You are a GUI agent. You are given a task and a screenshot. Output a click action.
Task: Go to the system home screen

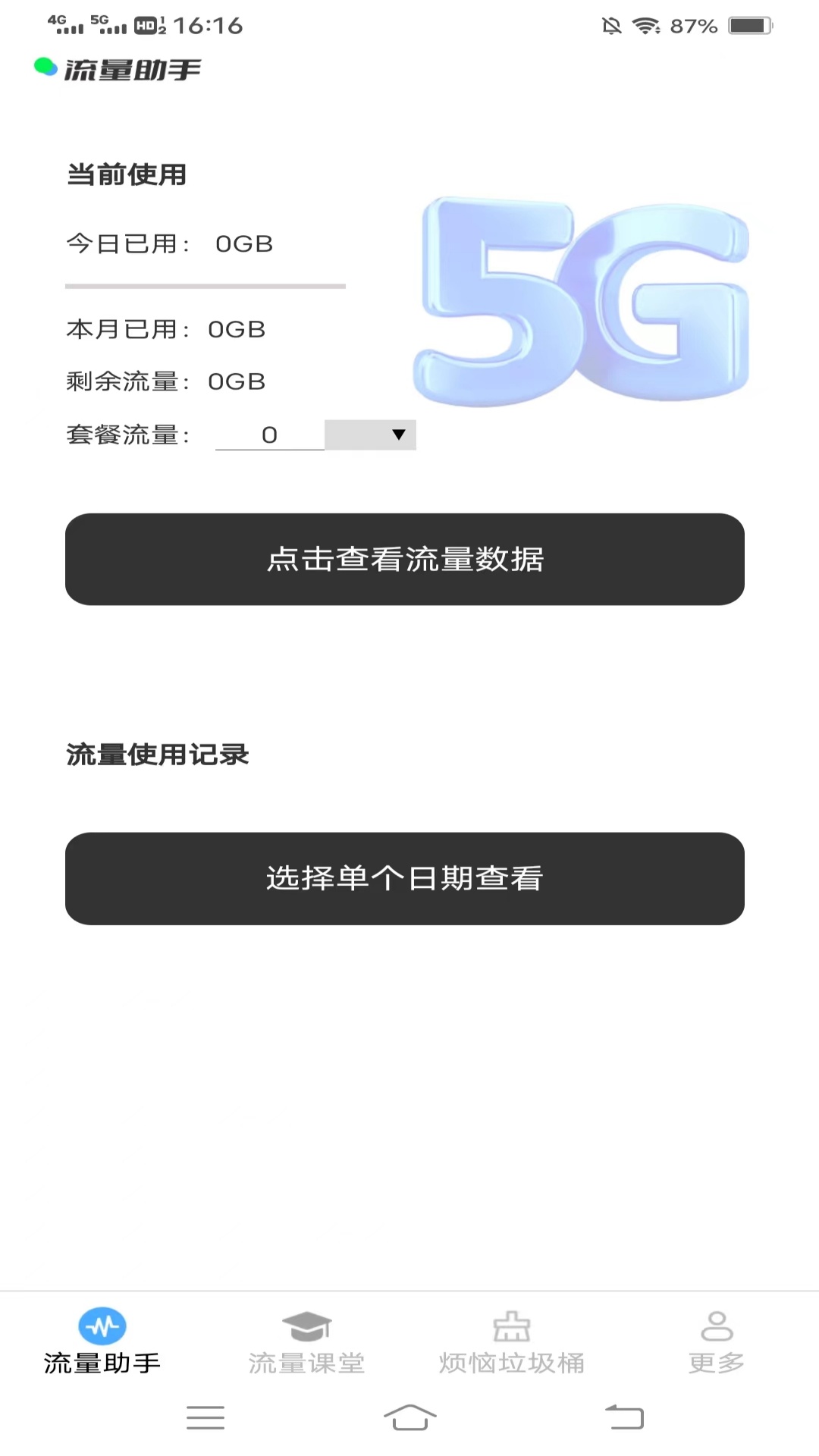(x=409, y=1417)
